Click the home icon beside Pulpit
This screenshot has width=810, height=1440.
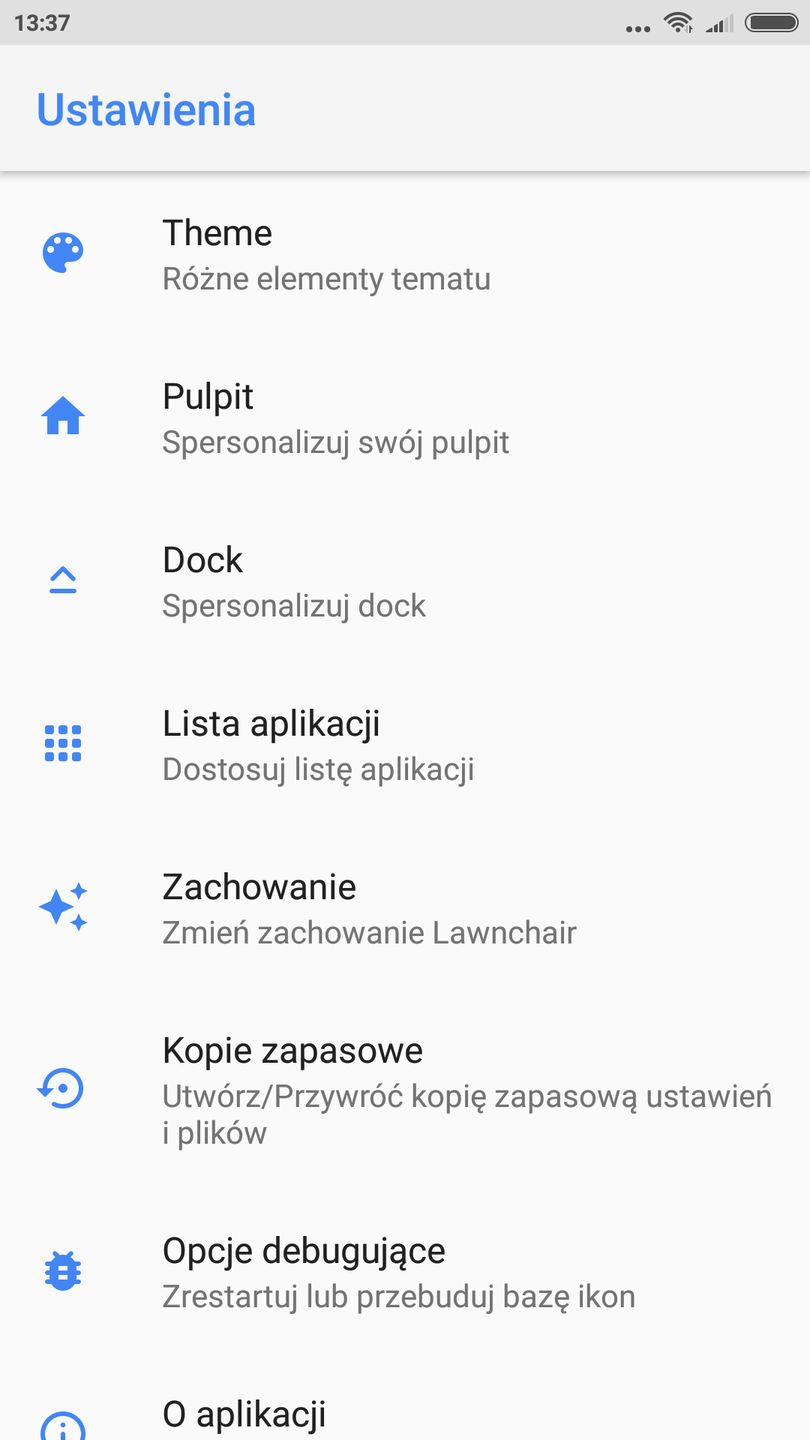[62, 417]
